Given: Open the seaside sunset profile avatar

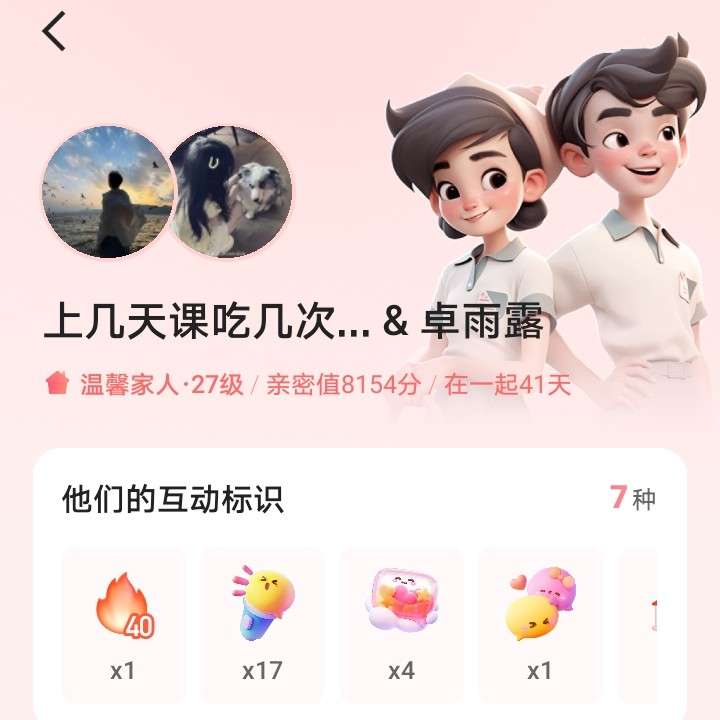Looking at the screenshot, I should pos(107,191).
